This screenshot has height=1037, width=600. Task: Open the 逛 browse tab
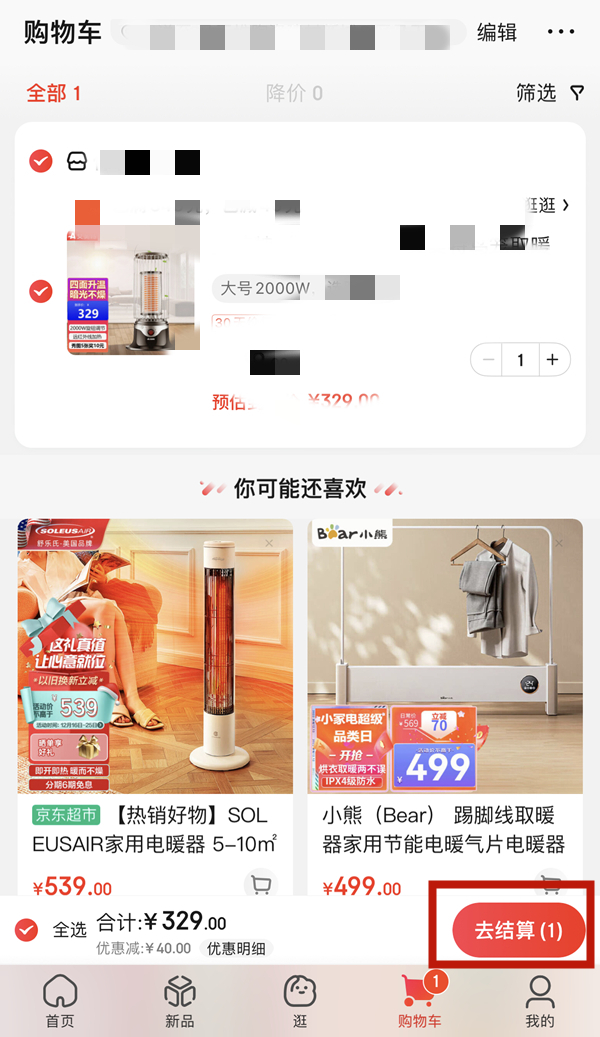click(x=300, y=1001)
